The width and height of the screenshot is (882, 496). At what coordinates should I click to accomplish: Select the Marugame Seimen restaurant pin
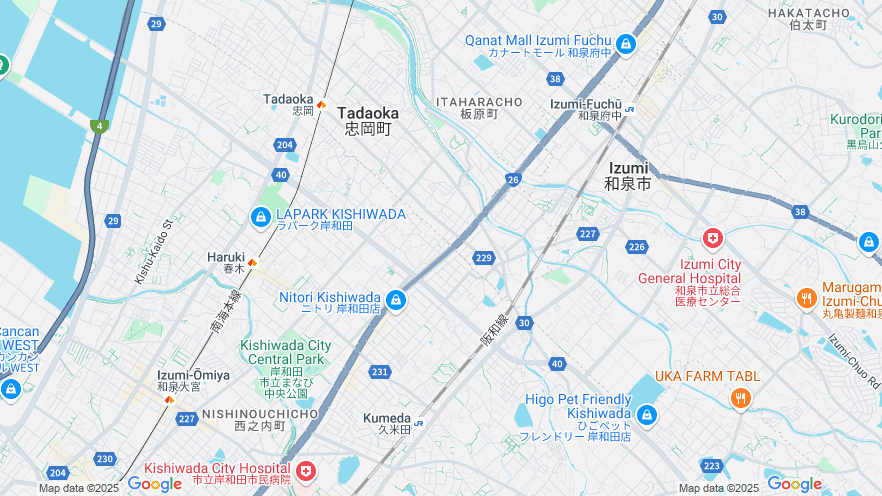click(807, 298)
